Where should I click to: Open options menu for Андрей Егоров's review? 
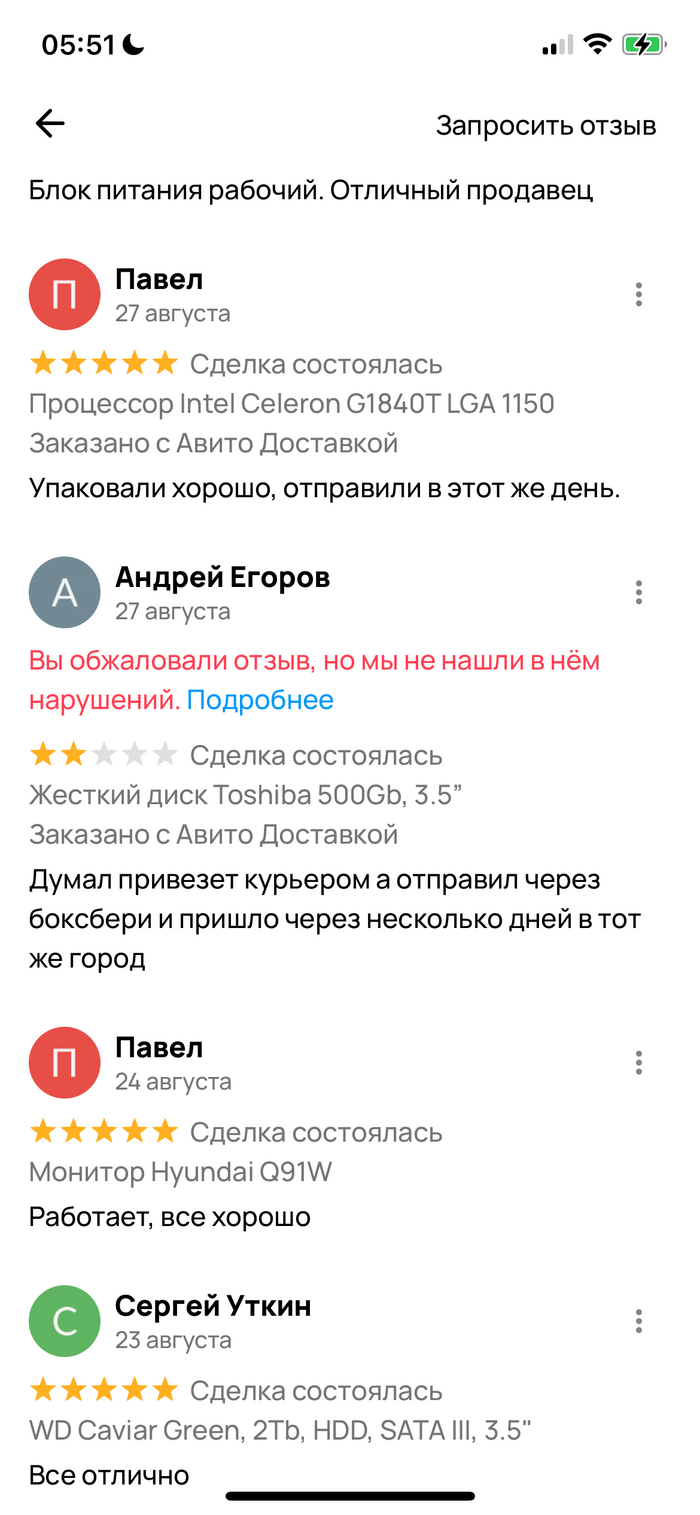[638, 592]
